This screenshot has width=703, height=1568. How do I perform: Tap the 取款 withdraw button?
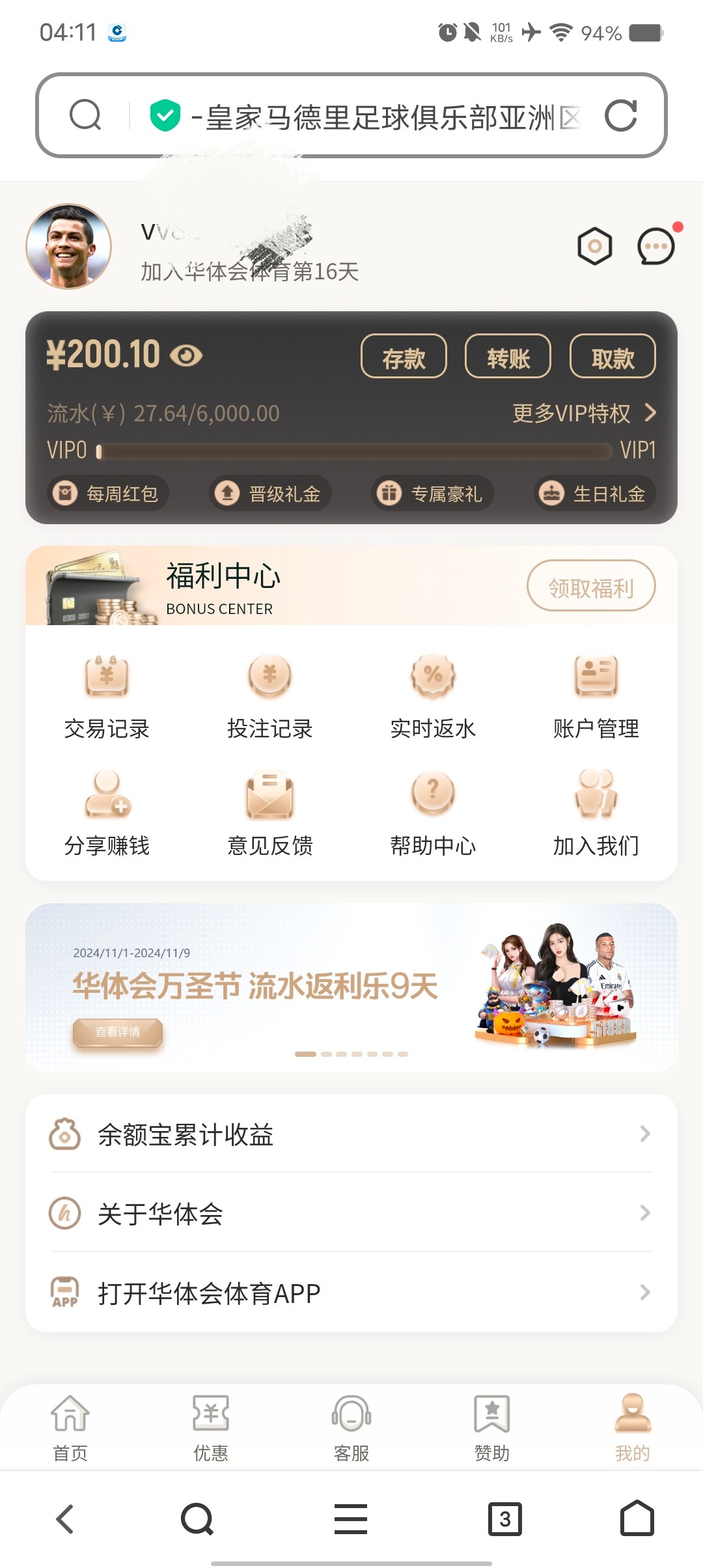pos(612,357)
